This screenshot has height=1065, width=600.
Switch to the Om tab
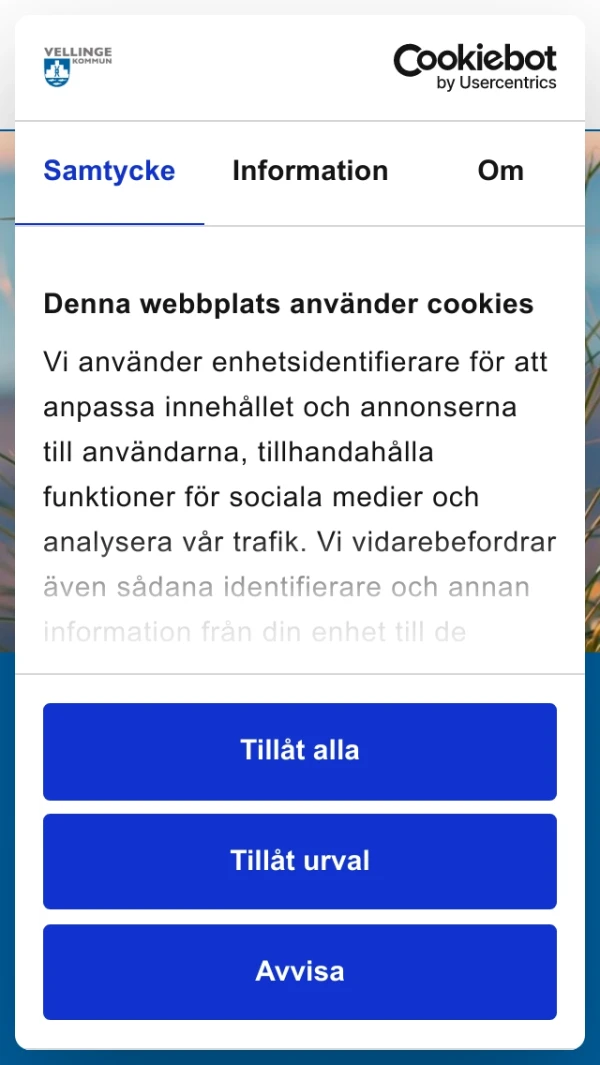click(x=500, y=171)
